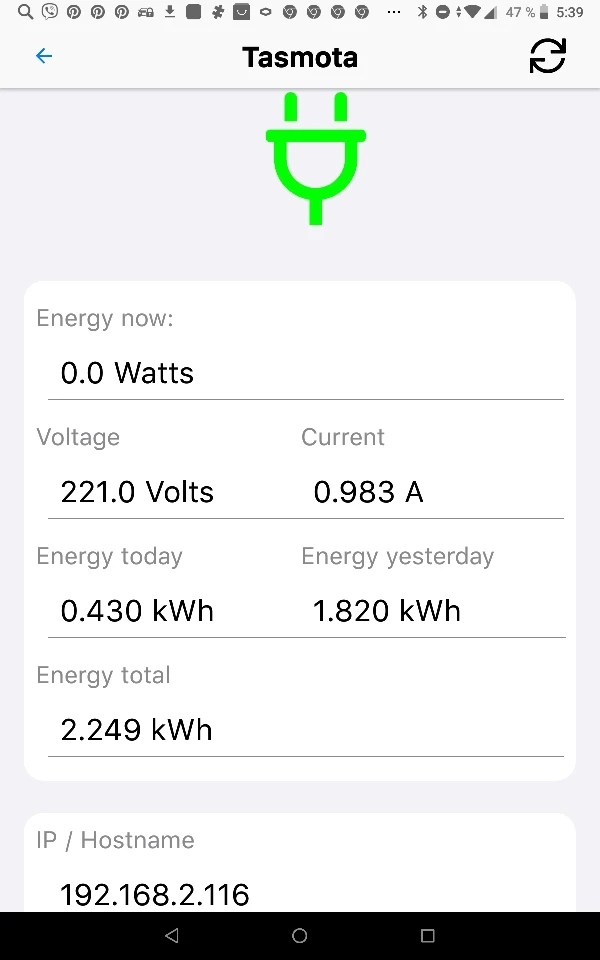Go back using the header arrow

tap(44, 56)
